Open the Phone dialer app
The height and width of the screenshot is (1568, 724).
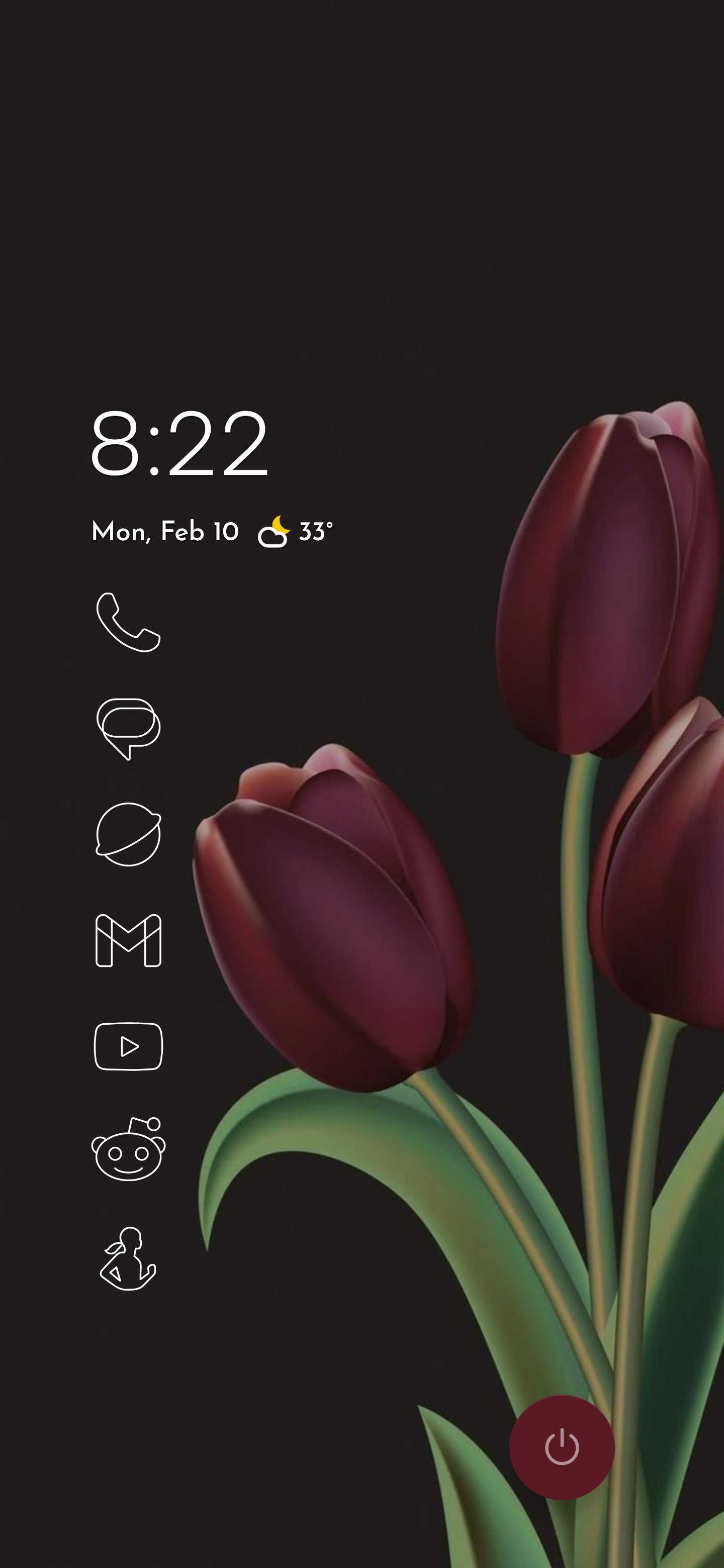coord(128,622)
